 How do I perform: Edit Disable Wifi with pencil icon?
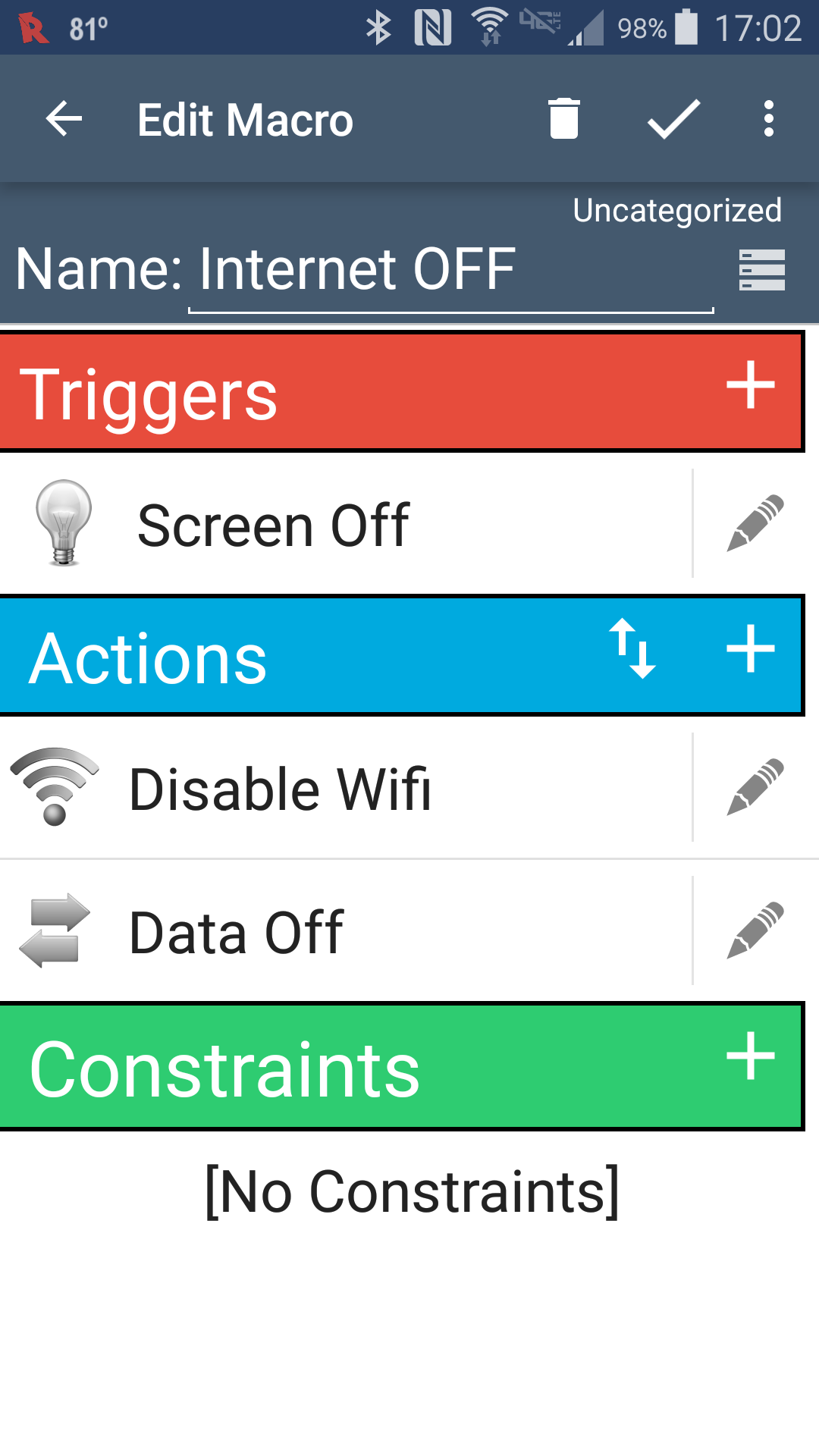(755, 787)
